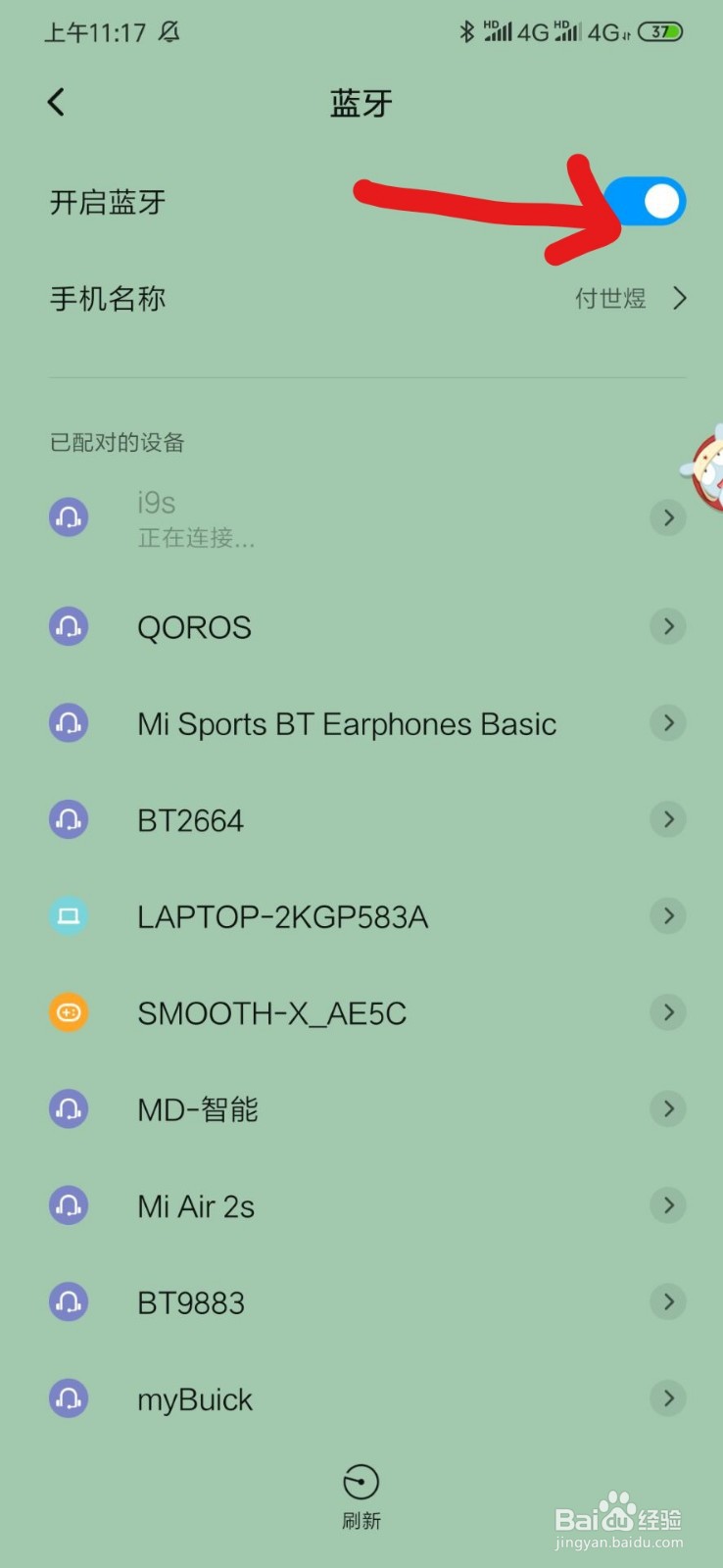723x1568 pixels.
Task: Click the headphone icon next to myBuick
Action: 68,1398
